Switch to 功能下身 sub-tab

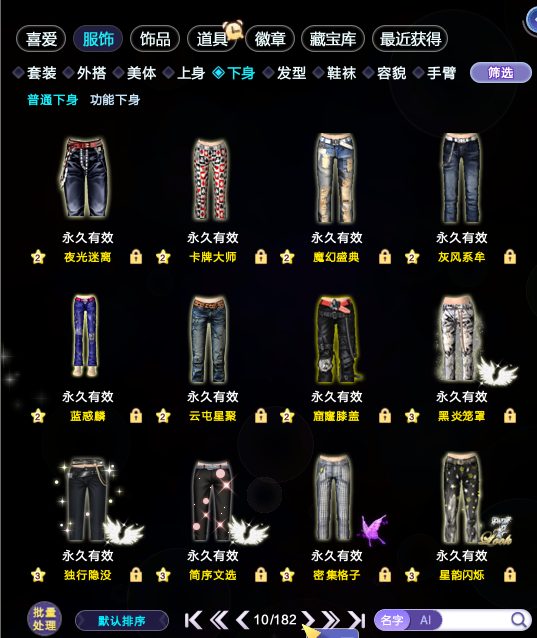[115, 100]
